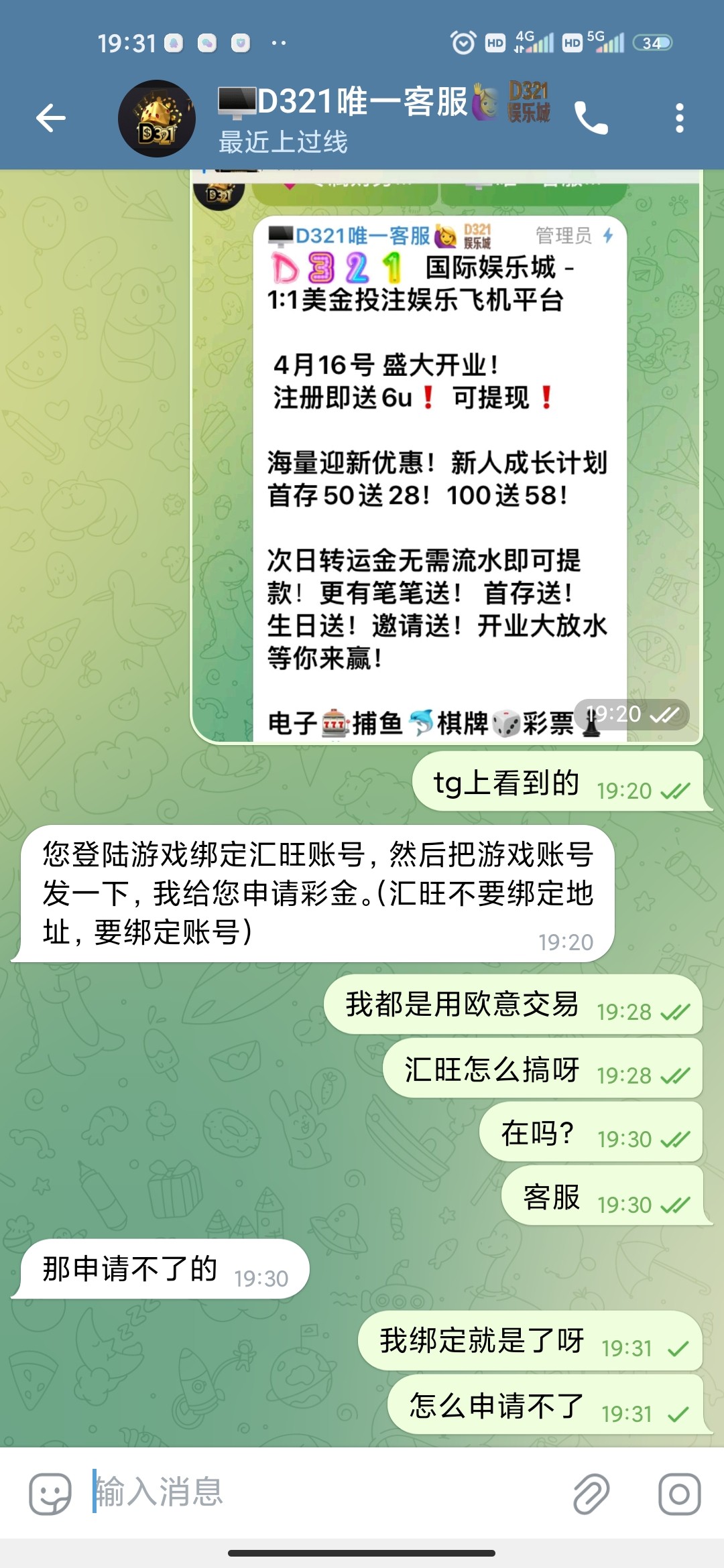Attach a file with the paperclip

[x=591, y=1494]
